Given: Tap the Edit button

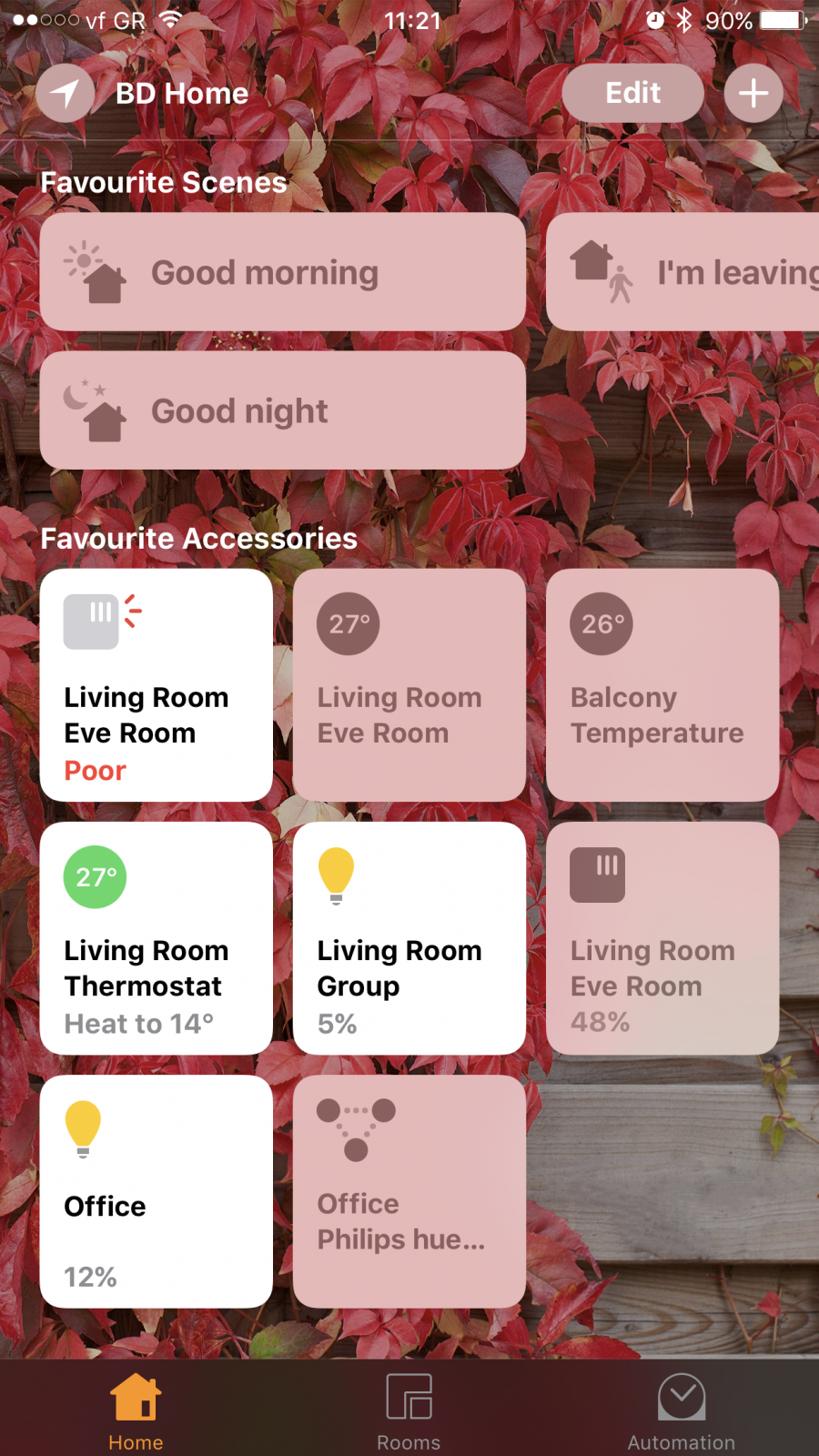Looking at the screenshot, I should (632, 93).
